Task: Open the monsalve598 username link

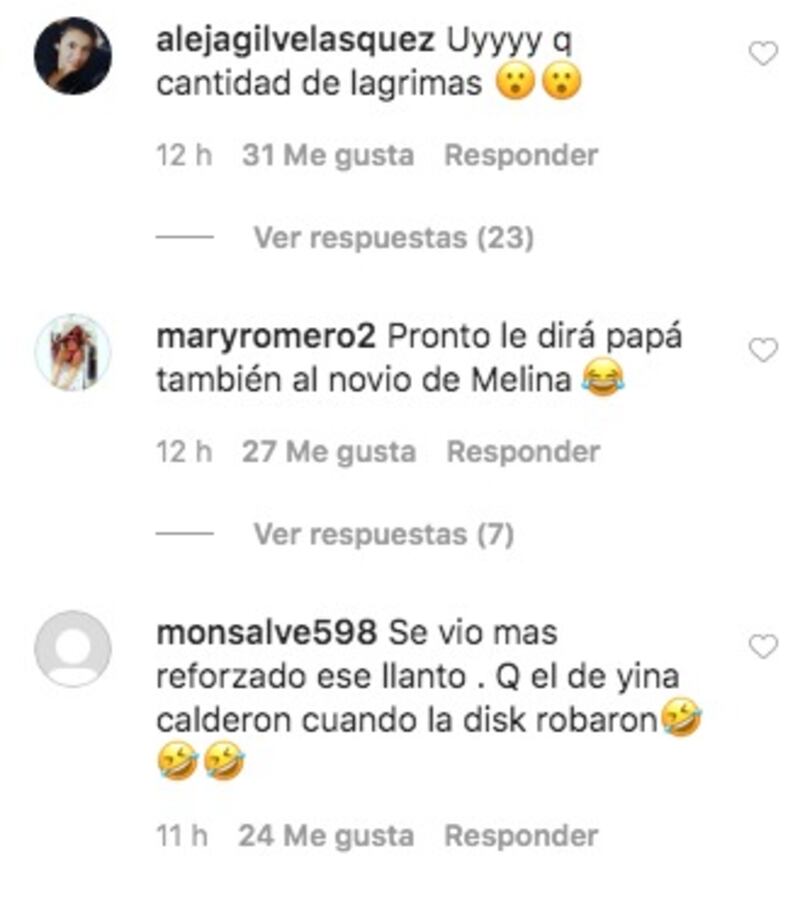Action: [266, 633]
